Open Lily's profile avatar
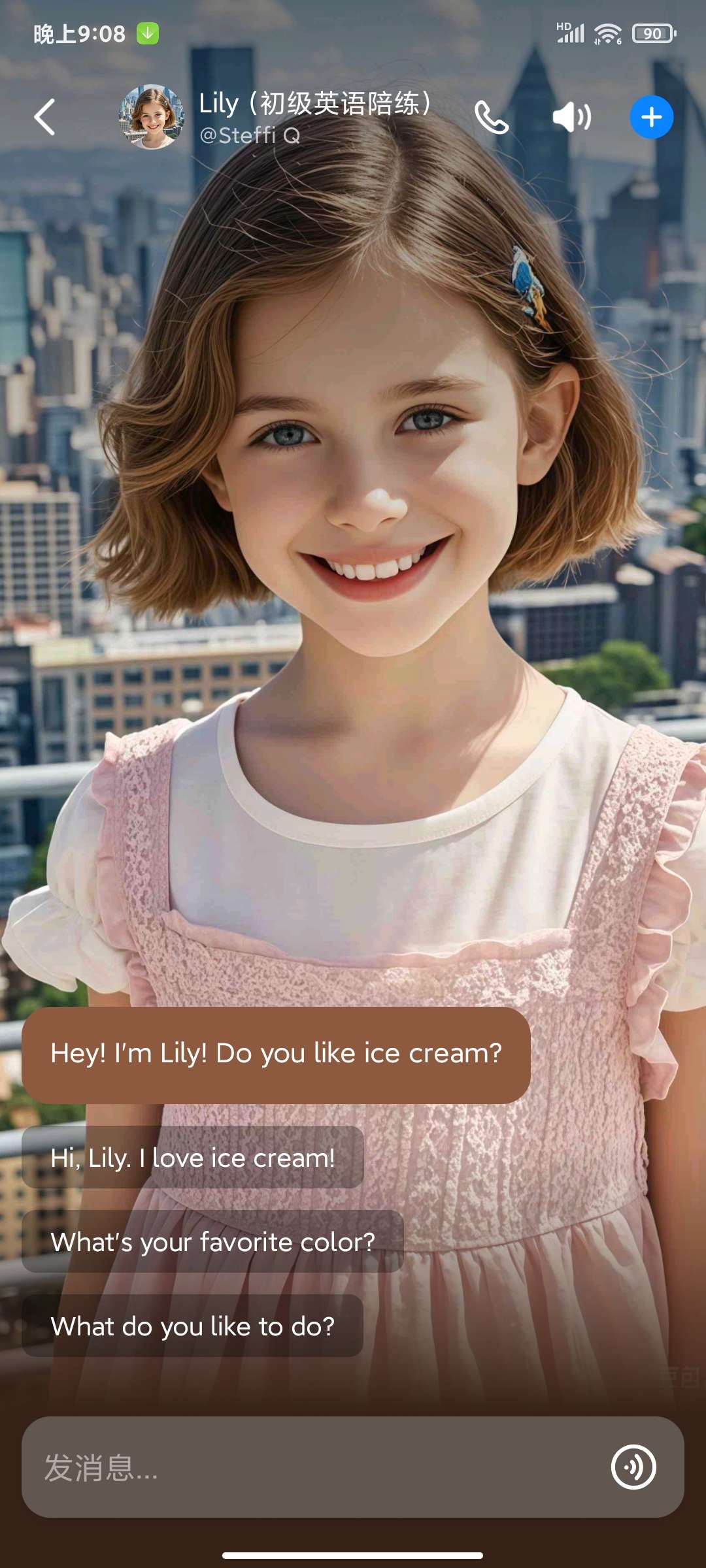The width and height of the screenshot is (706, 1568). click(x=152, y=117)
